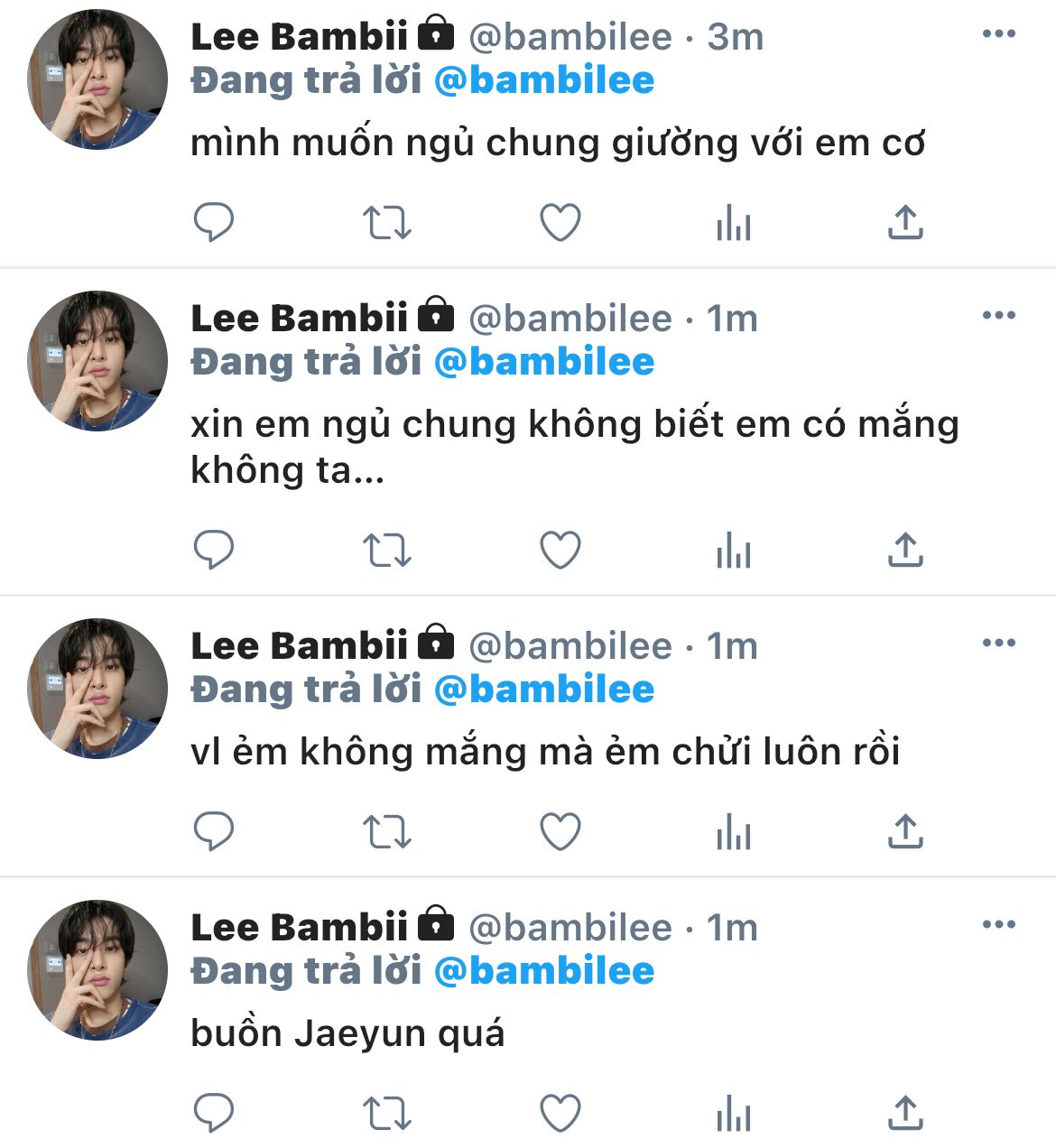Retweet the 'buồn Jaeyun quá' tweet
Screen dimensions: 1056x1148
pyautogui.click(x=386, y=1113)
